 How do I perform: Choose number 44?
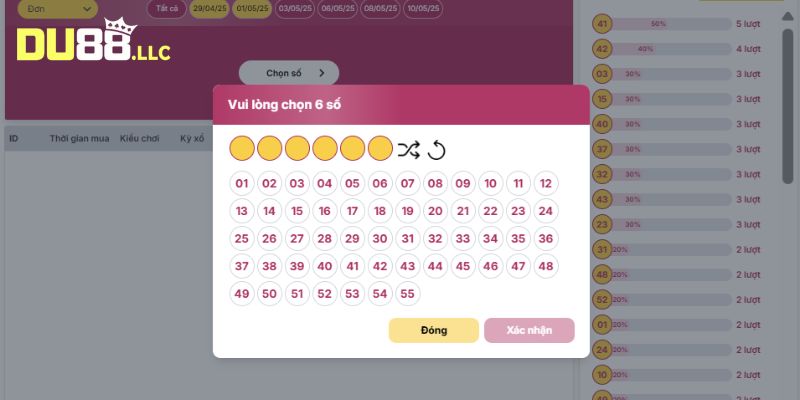click(x=434, y=266)
